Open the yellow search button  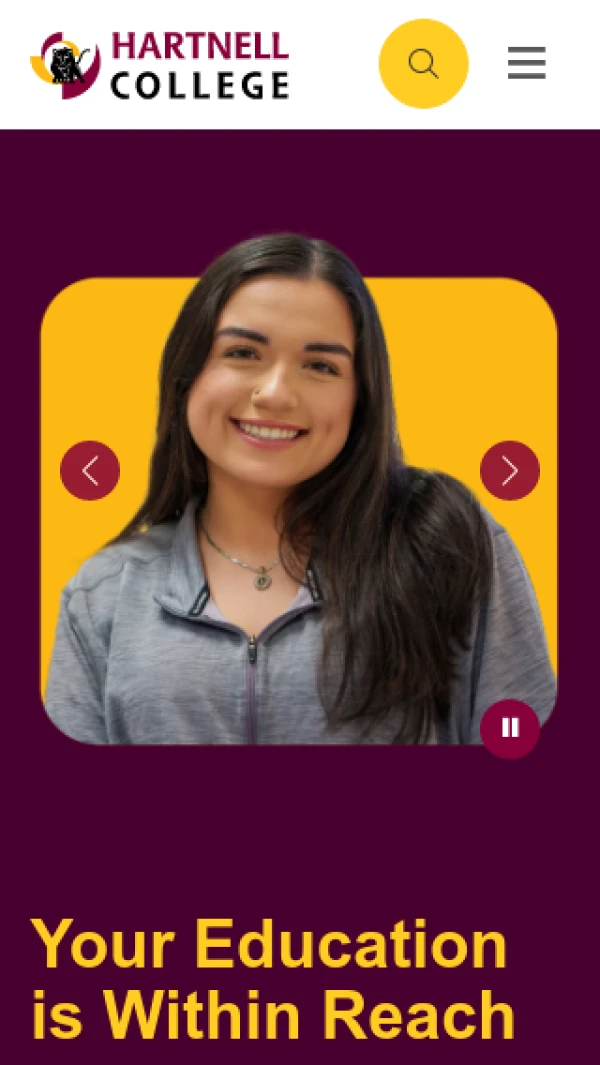coord(423,64)
